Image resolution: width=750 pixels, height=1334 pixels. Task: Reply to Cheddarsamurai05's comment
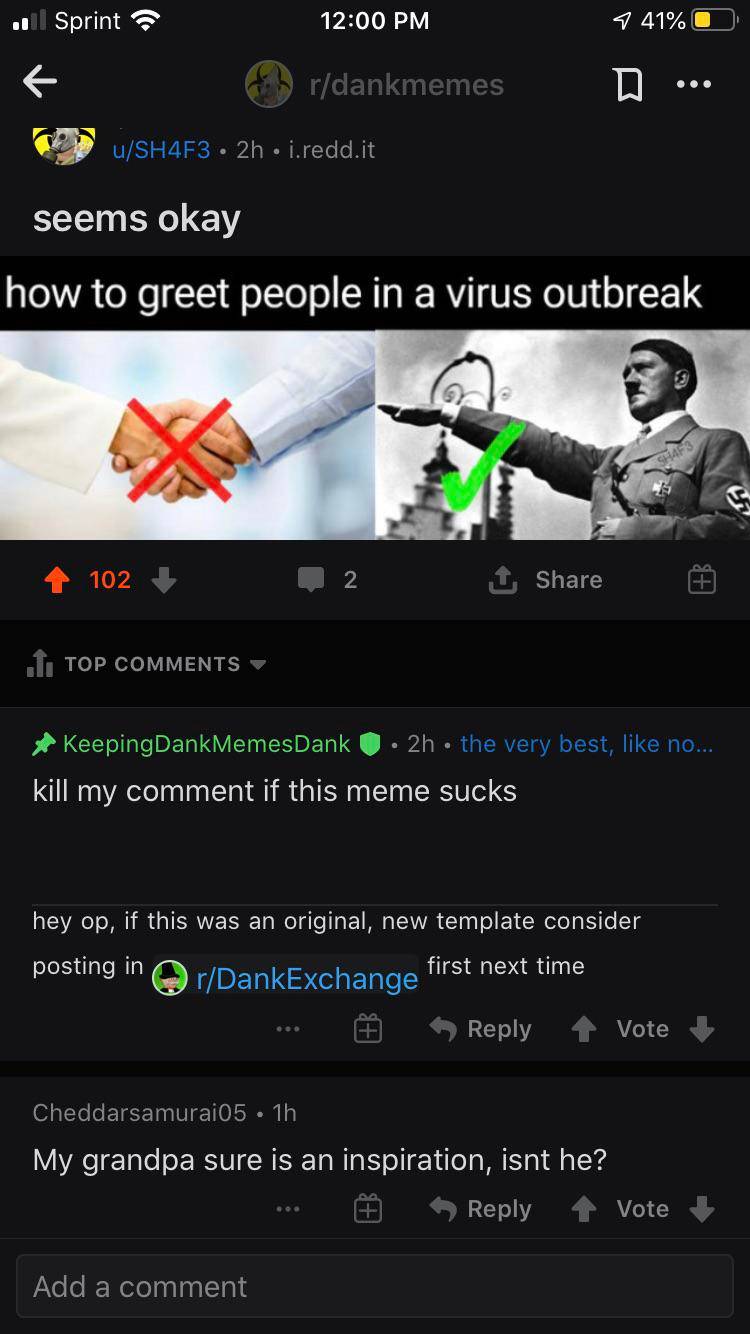point(480,1209)
